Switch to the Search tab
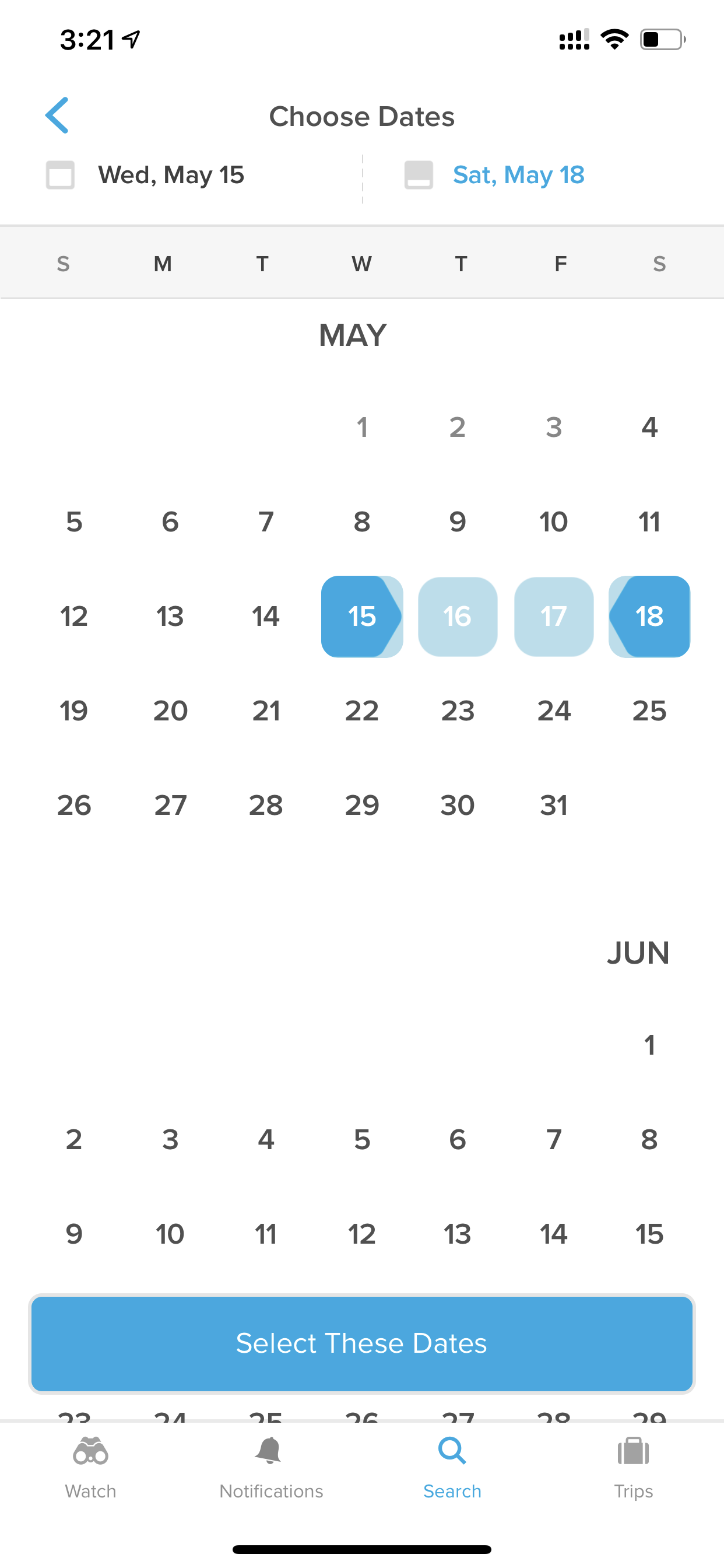This screenshot has width=724, height=1568. 452,1468
